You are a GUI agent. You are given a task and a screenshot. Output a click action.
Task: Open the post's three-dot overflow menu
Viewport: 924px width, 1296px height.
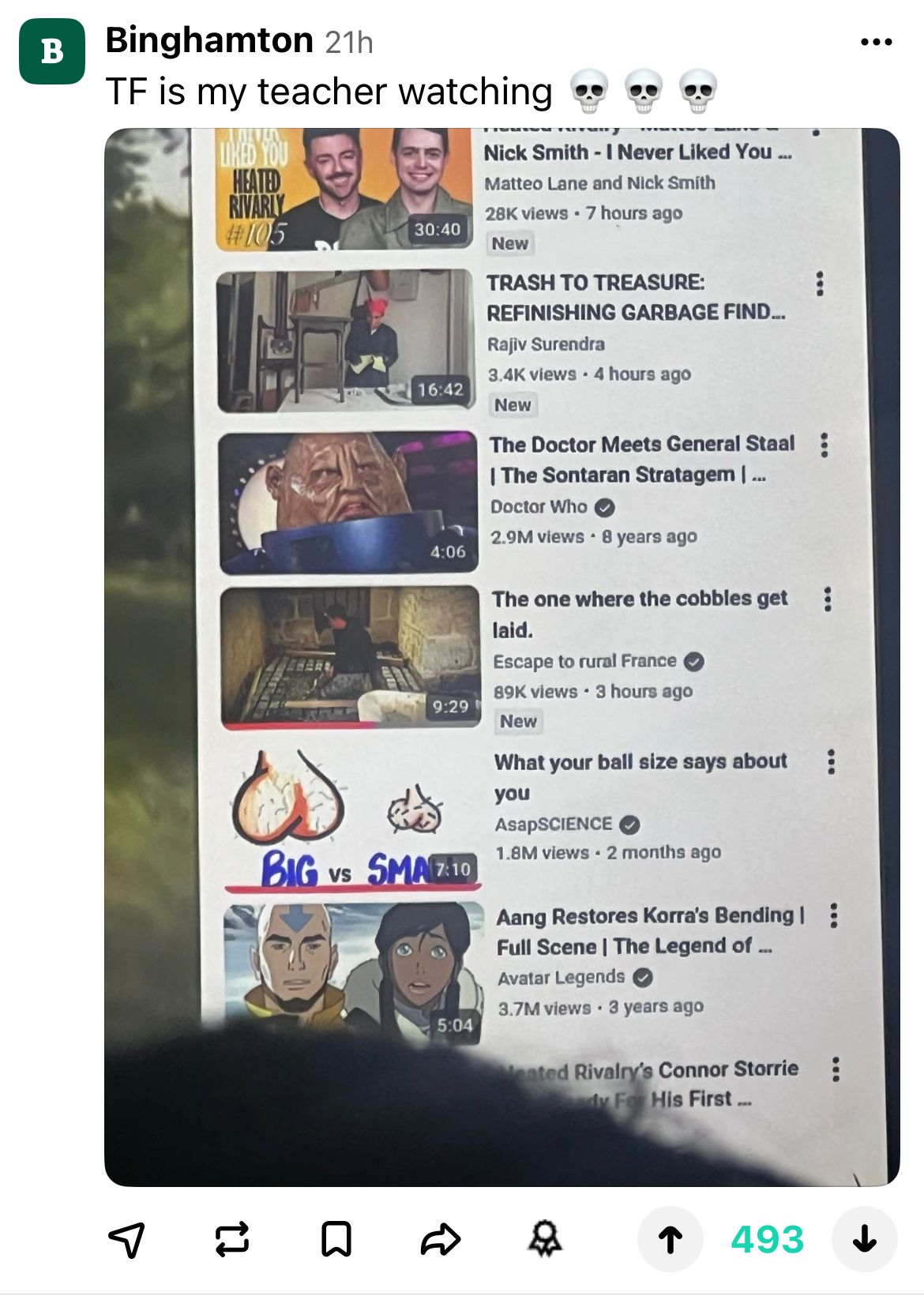(876, 43)
